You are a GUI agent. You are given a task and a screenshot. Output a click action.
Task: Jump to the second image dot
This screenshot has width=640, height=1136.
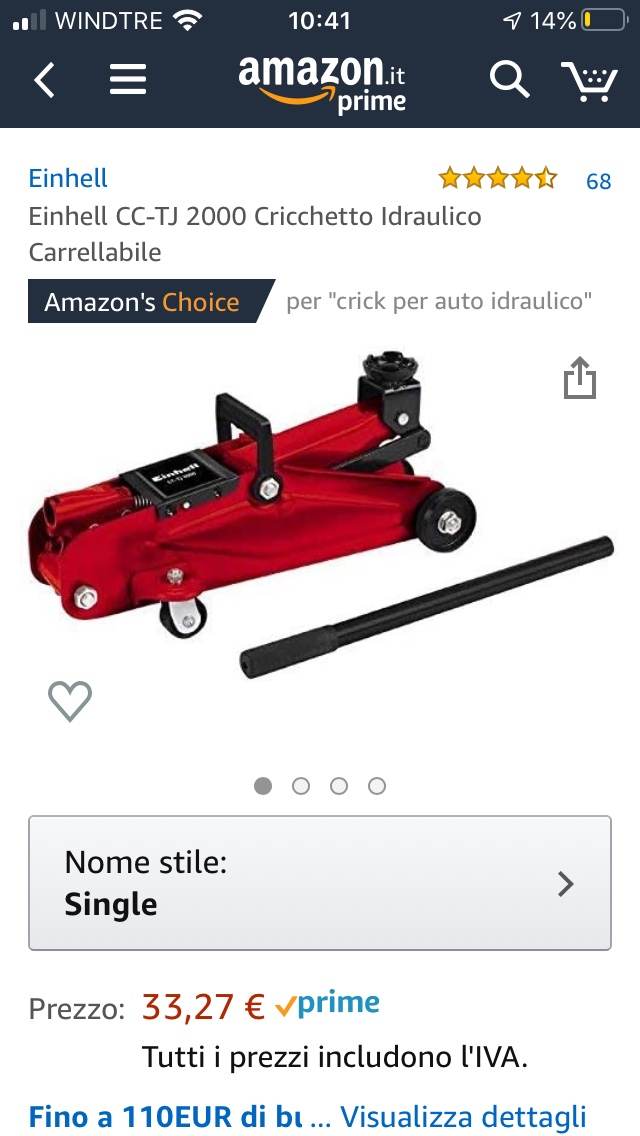[301, 786]
